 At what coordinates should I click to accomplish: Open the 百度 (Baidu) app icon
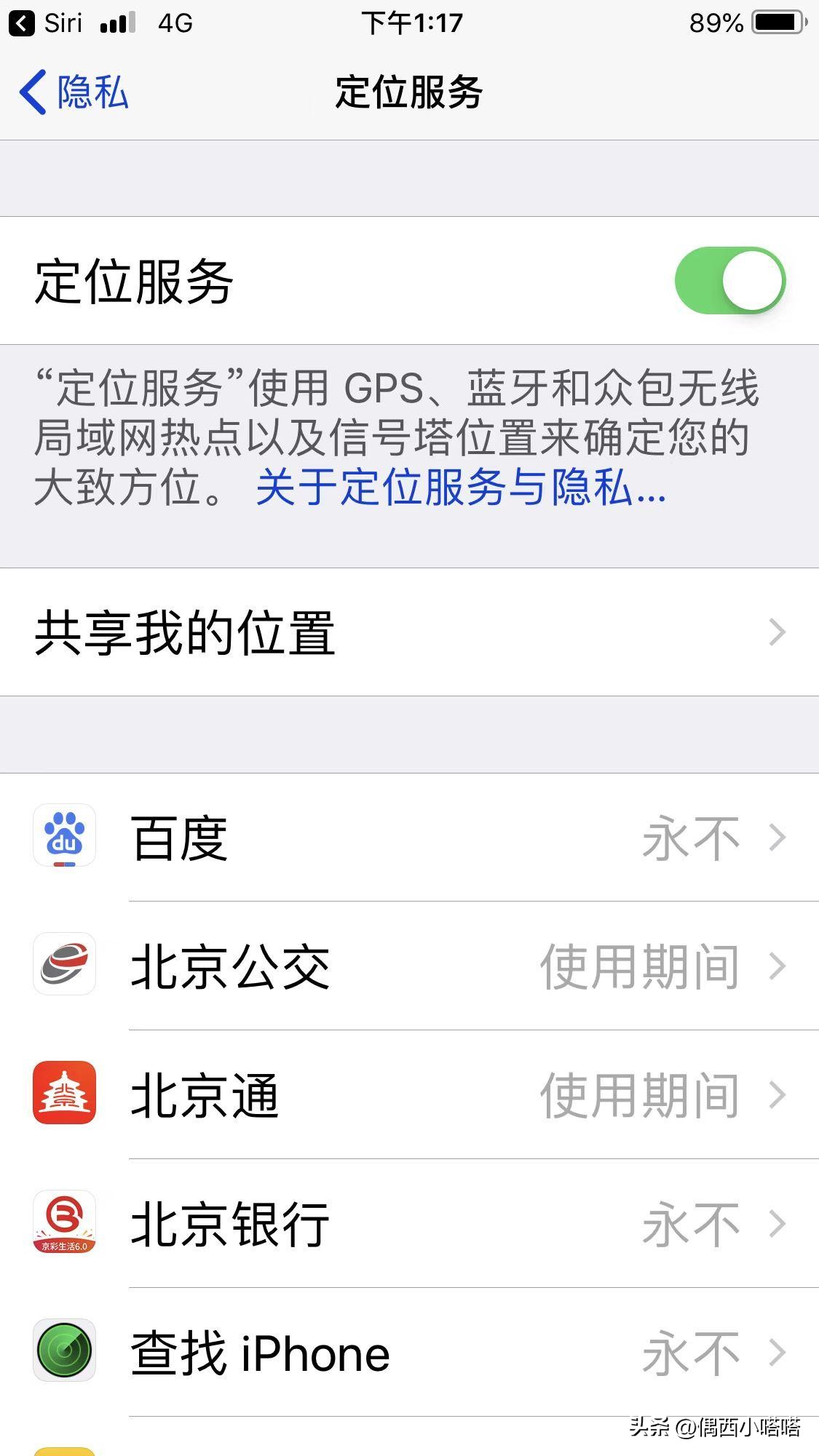64,837
